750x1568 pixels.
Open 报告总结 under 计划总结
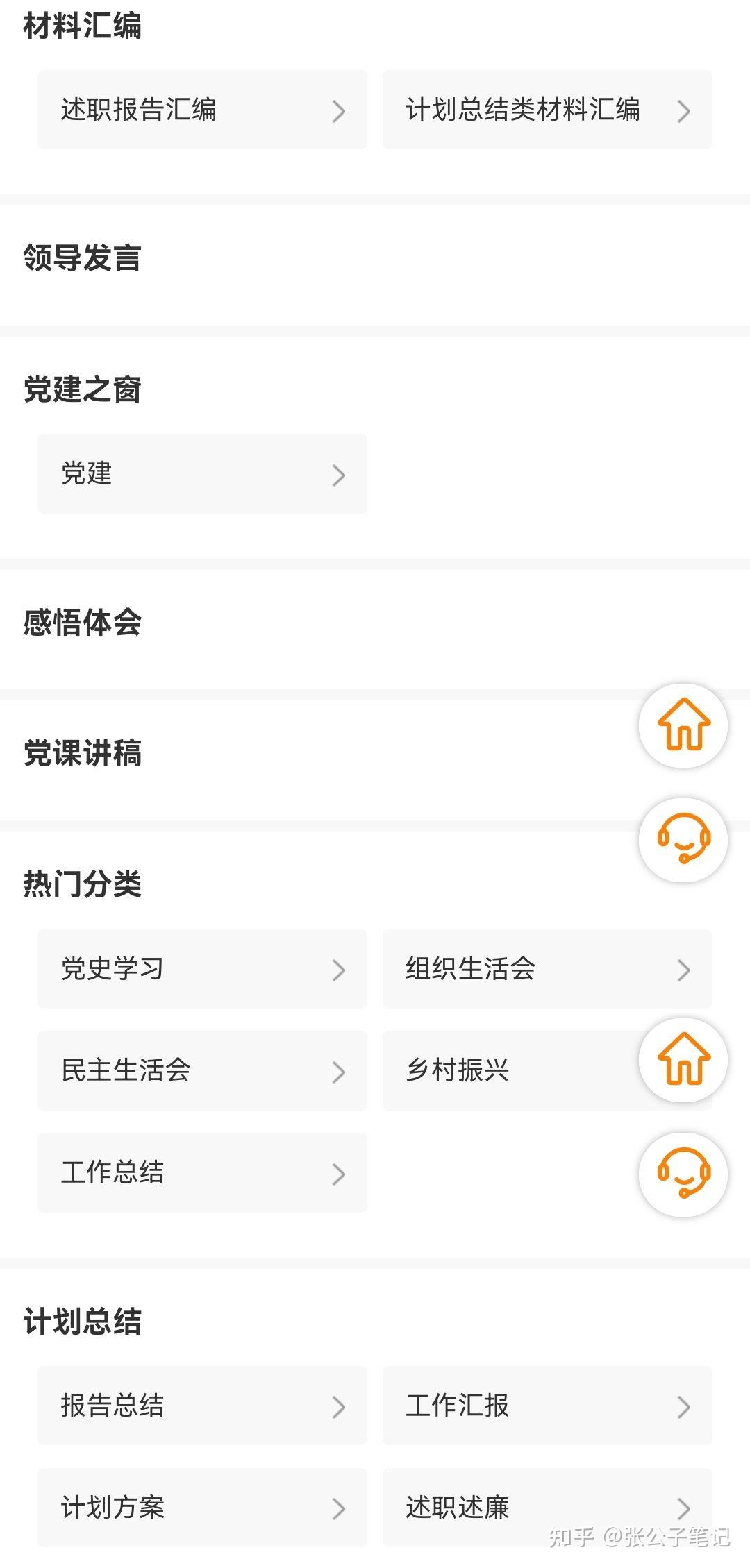point(201,1406)
